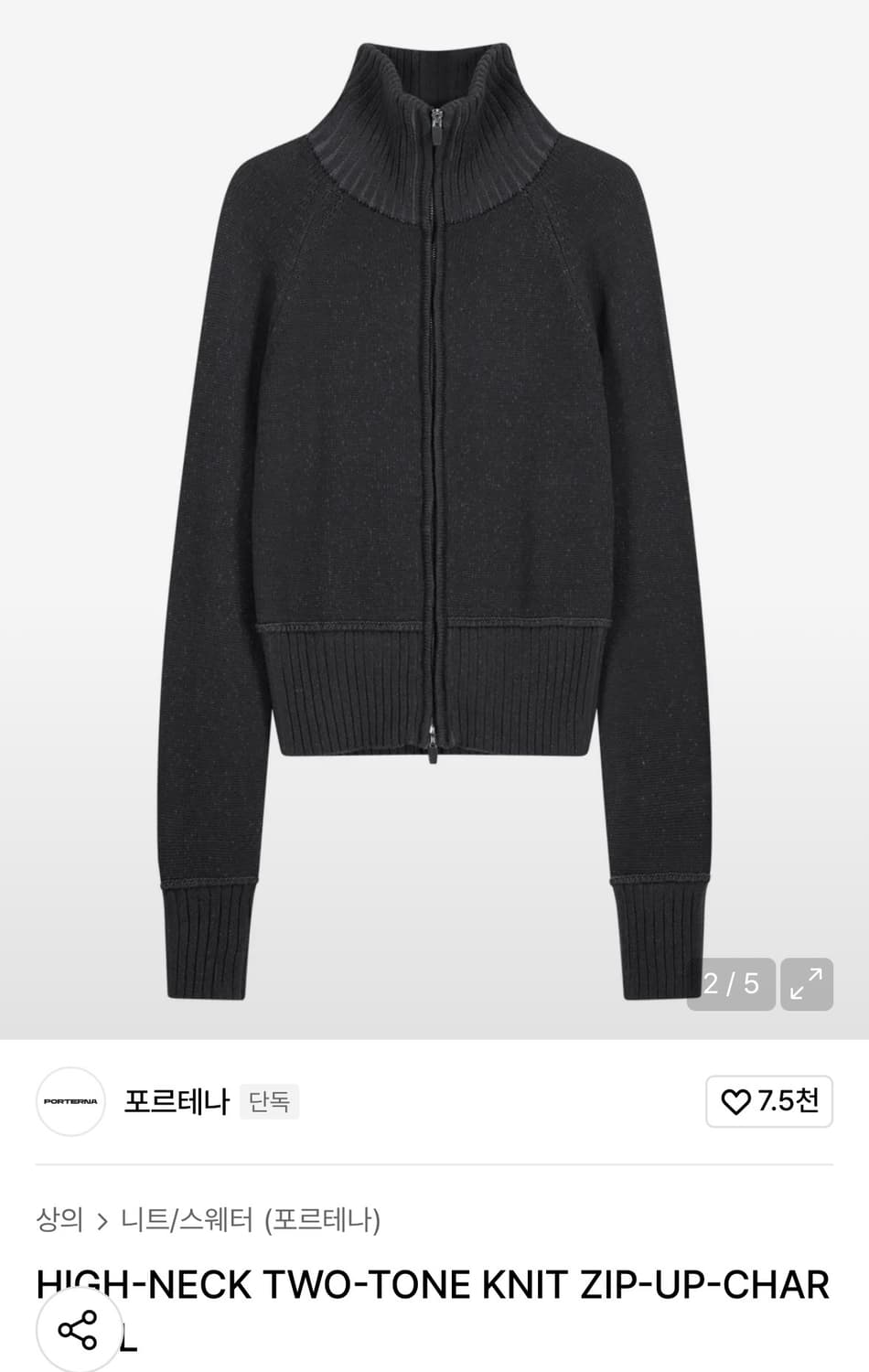Click the 단독 exclusive badge
This screenshot has width=869, height=1372.
click(269, 1103)
